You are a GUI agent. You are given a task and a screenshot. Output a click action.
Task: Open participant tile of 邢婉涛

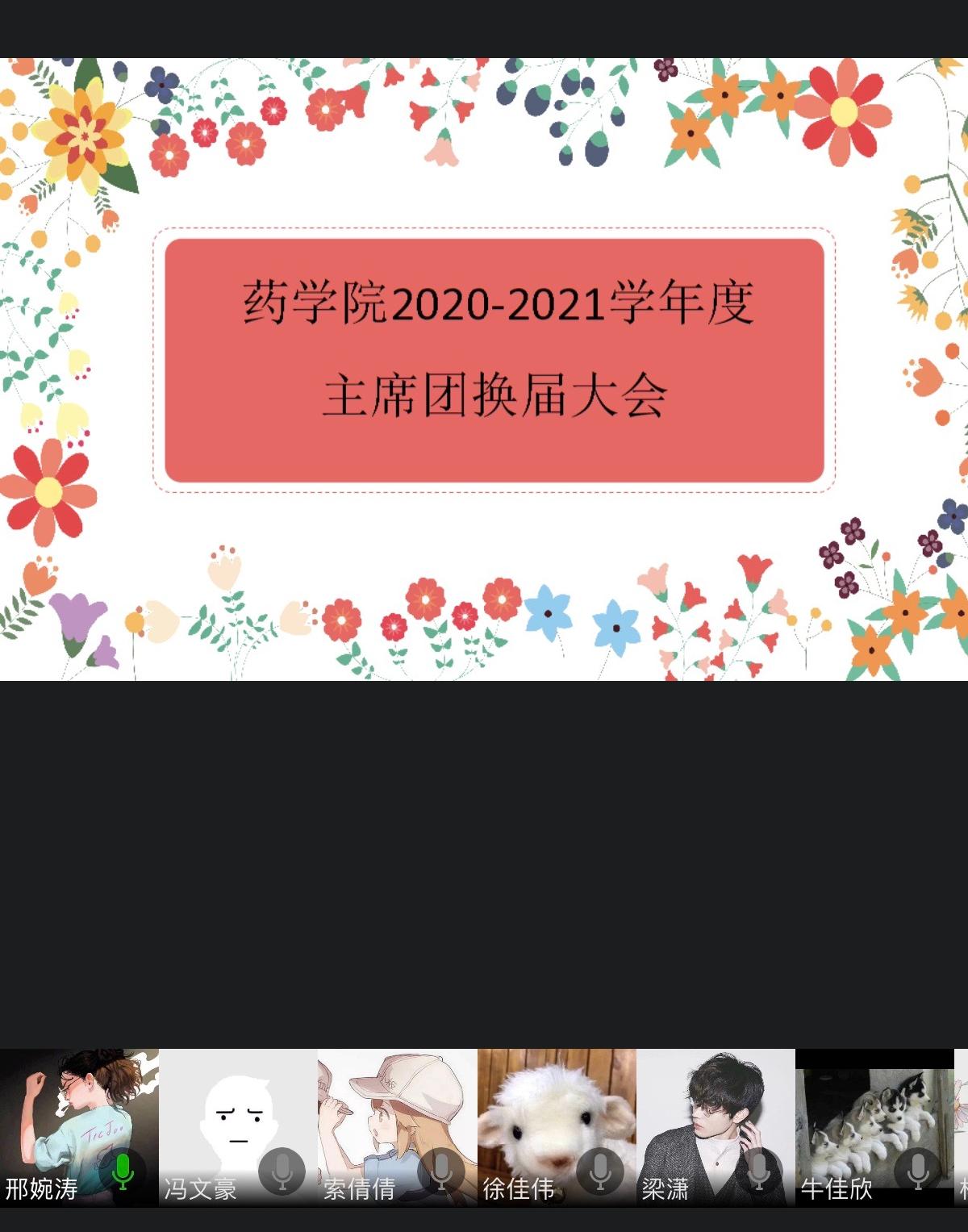click(x=79, y=1126)
